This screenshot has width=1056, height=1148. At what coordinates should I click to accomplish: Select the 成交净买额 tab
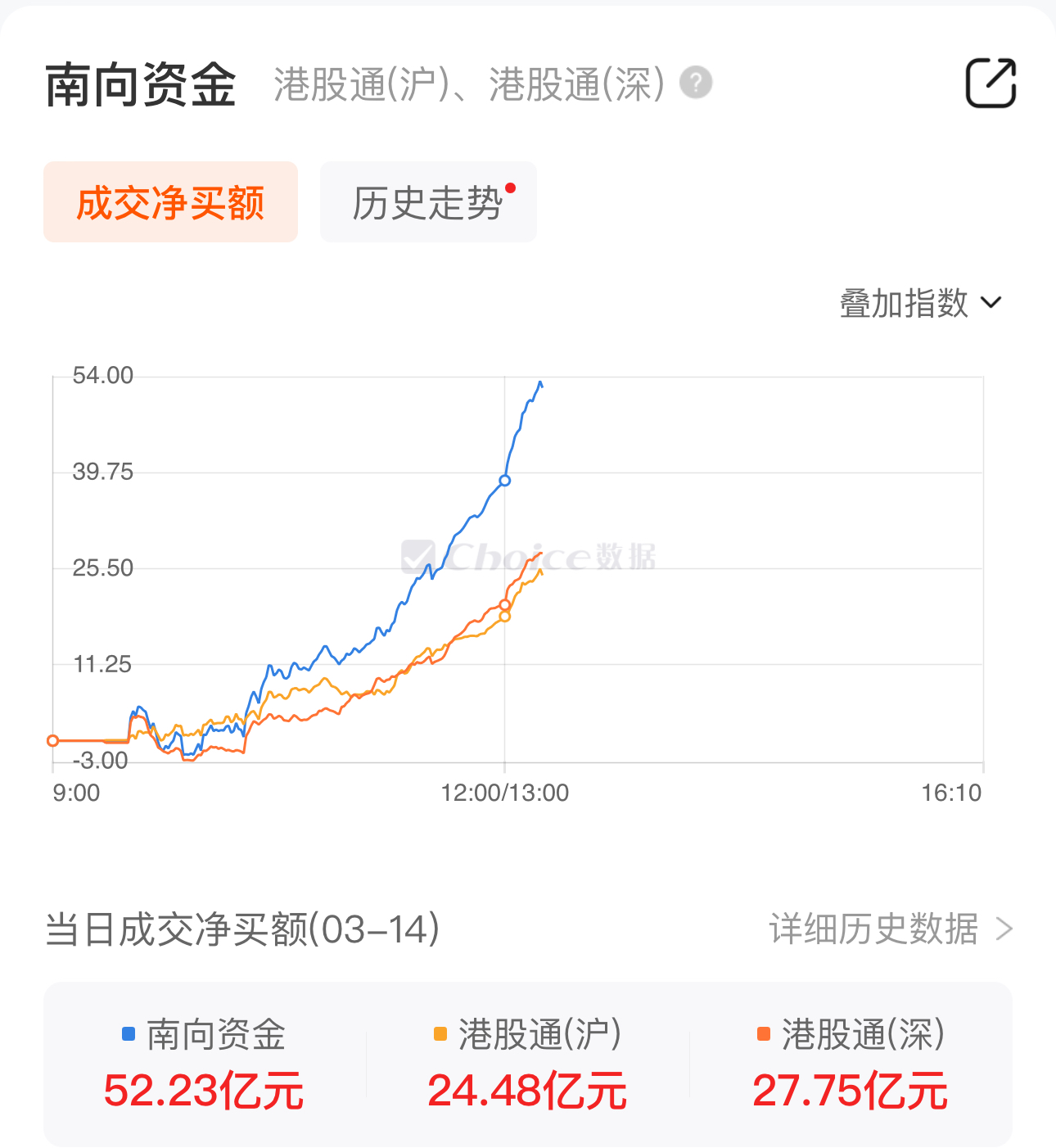(x=170, y=202)
